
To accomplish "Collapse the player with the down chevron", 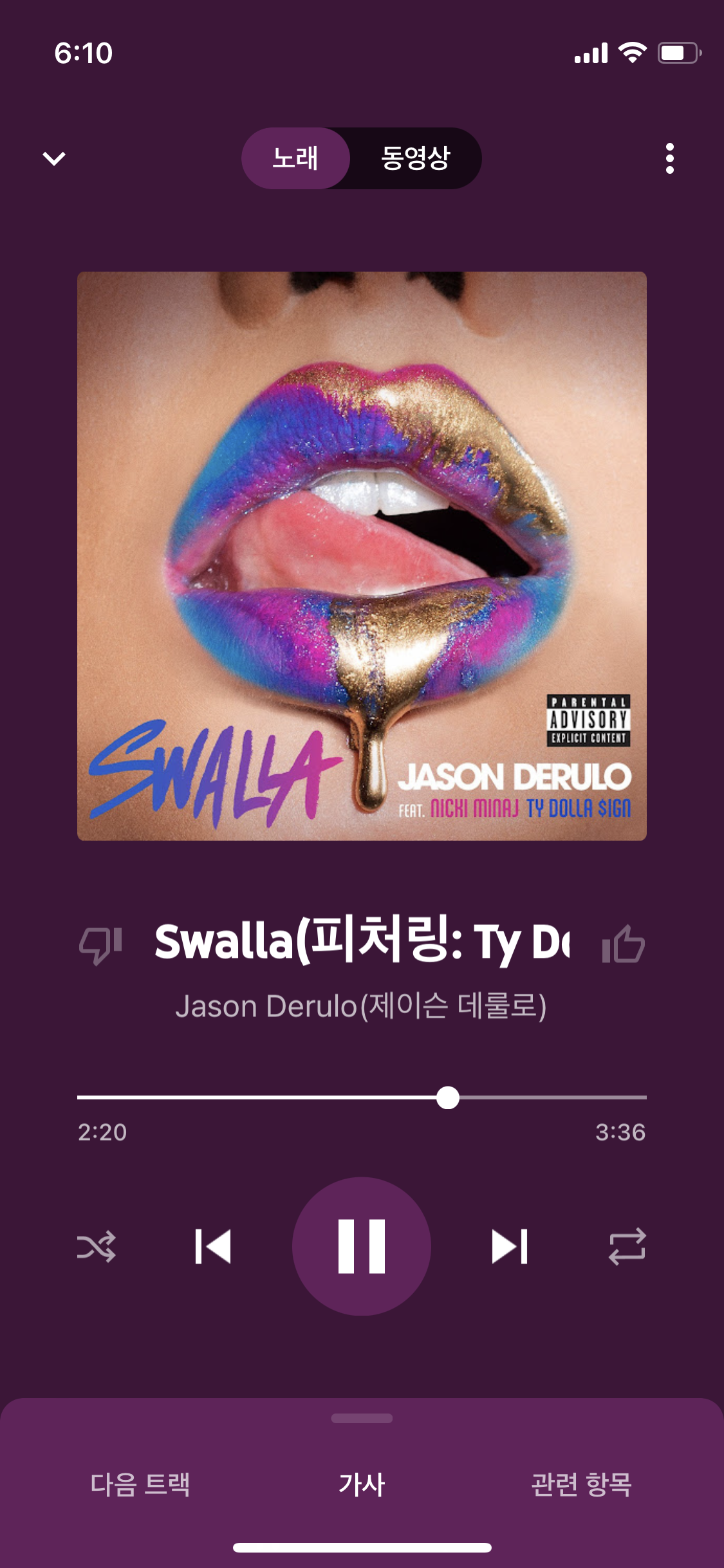I will 54,158.
